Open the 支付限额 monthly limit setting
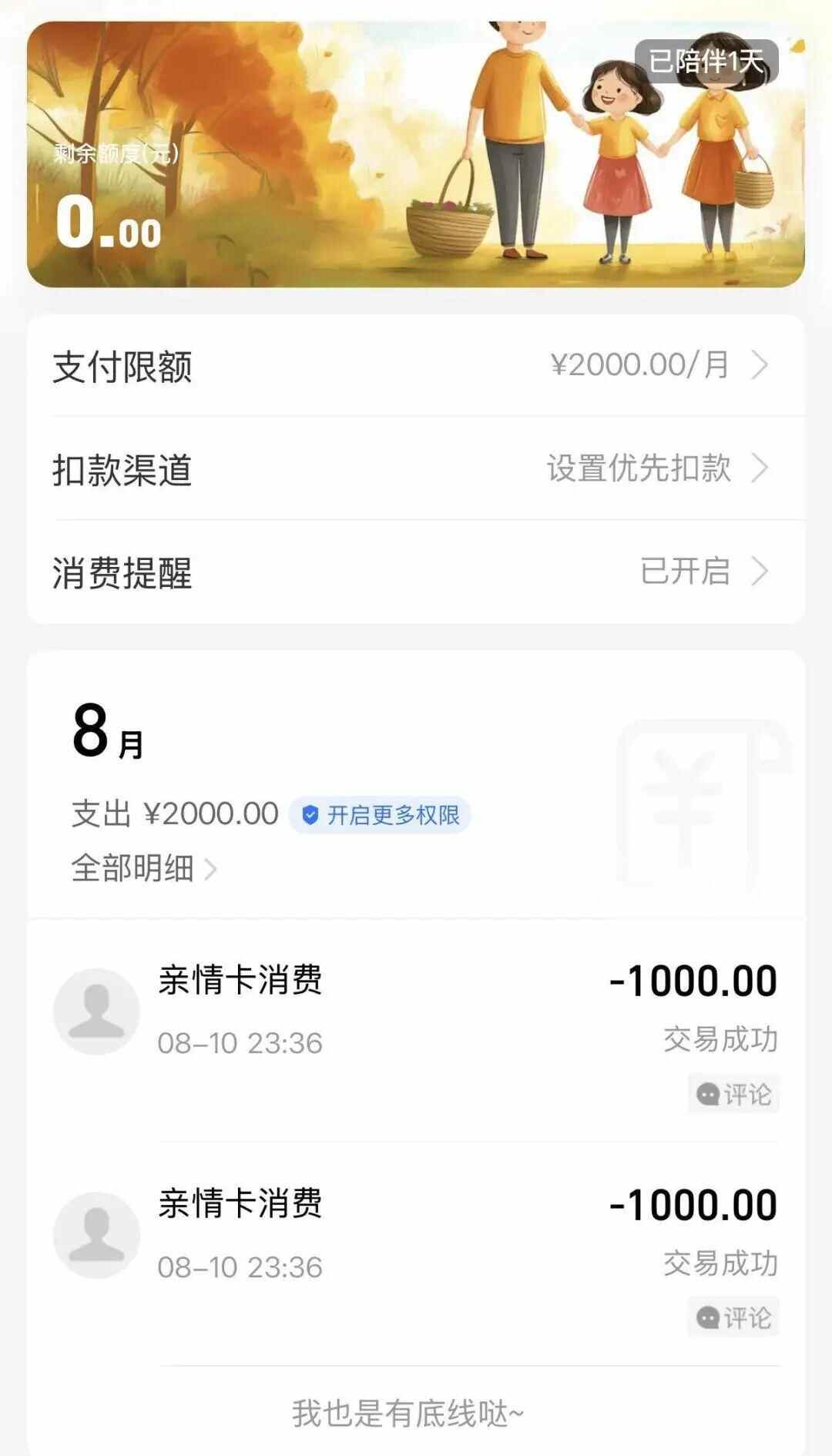This screenshot has height=1456, width=832. tap(416, 366)
